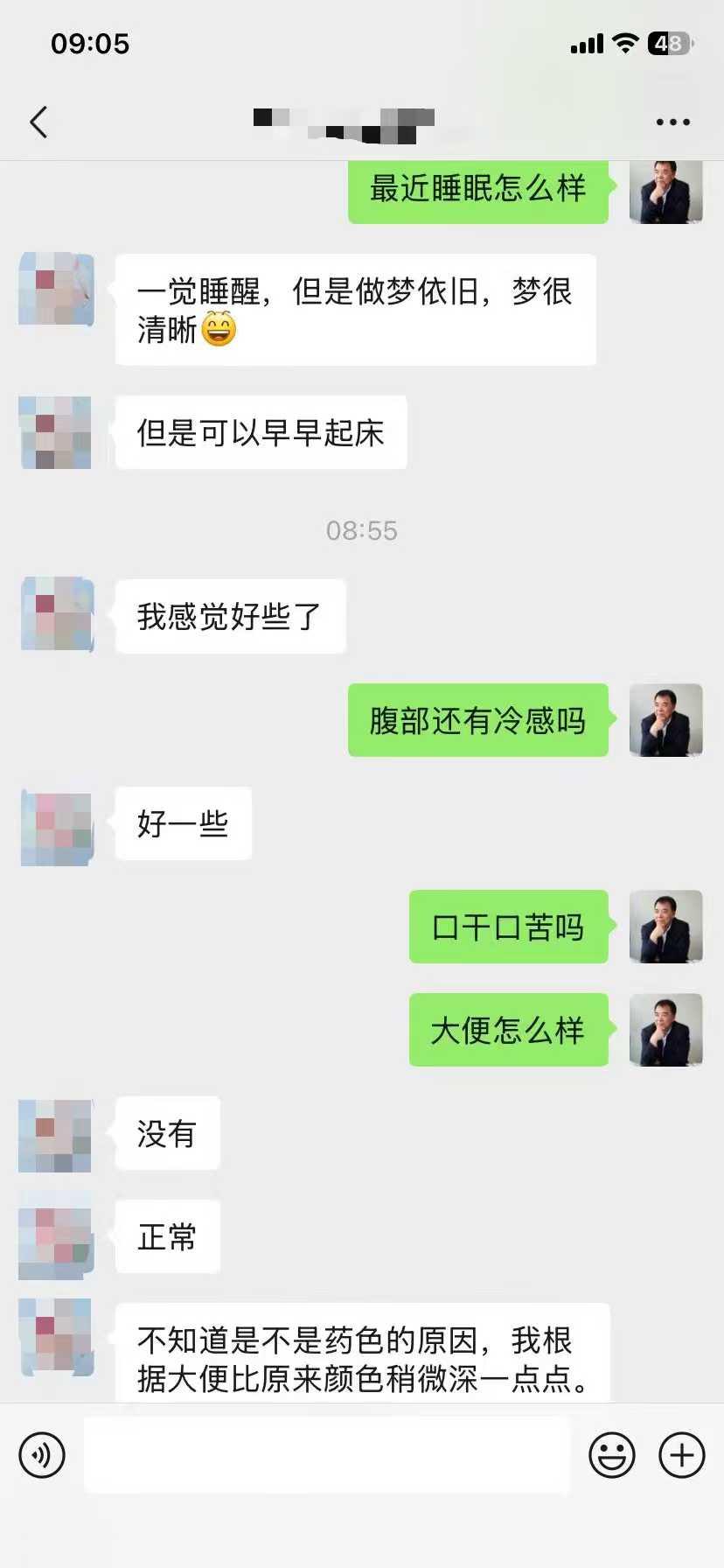The image size is (724, 1568).
Task: Open the emoji picker icon
Action: coord(613,1454)
